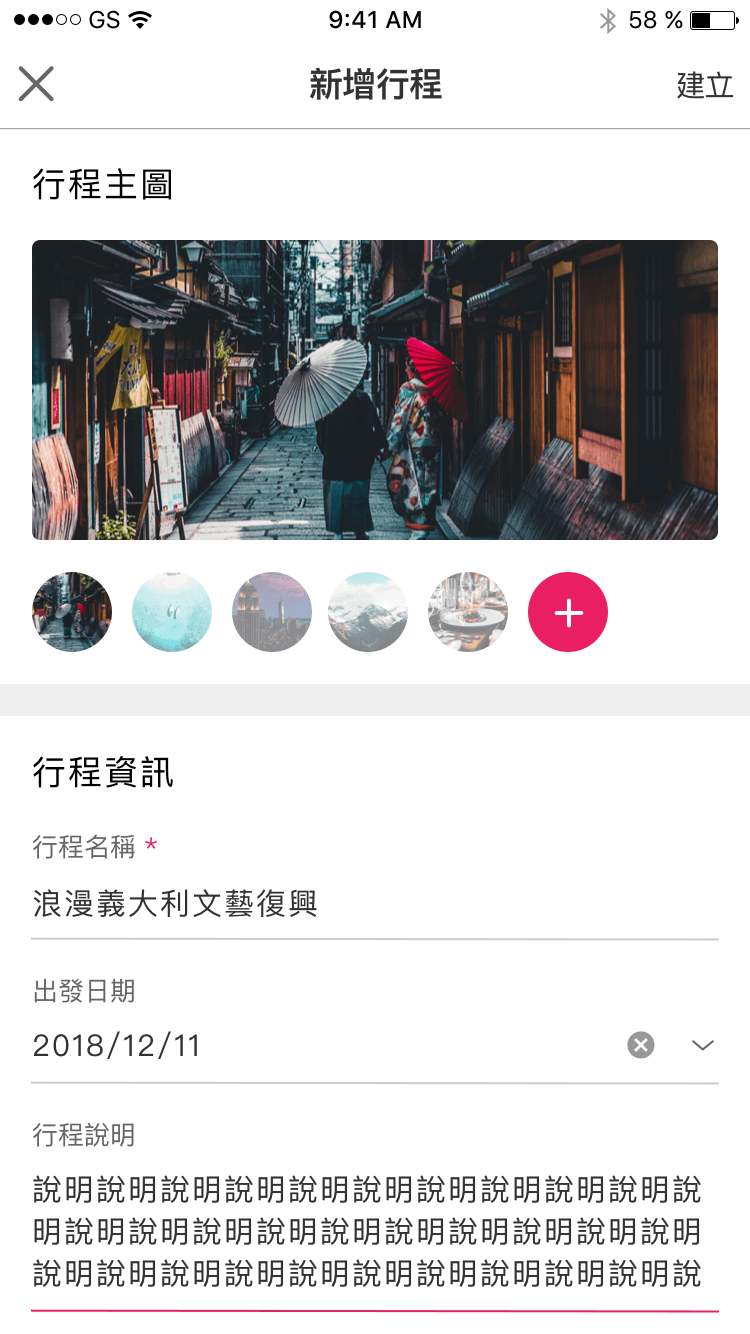
Task: Expand the 出發日期 date picker chevron
Action: [703, 1045]
